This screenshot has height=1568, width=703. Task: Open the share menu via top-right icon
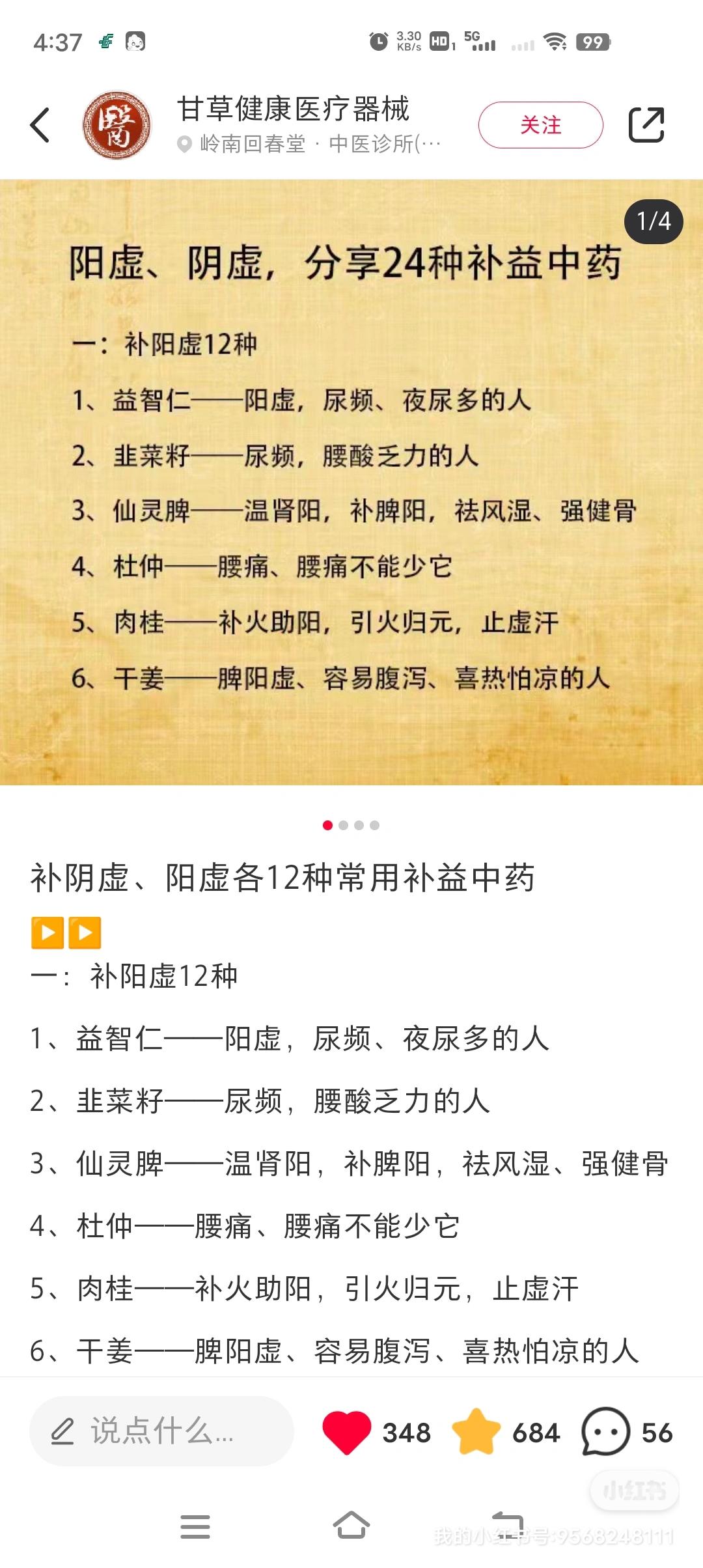pos(648,125)
